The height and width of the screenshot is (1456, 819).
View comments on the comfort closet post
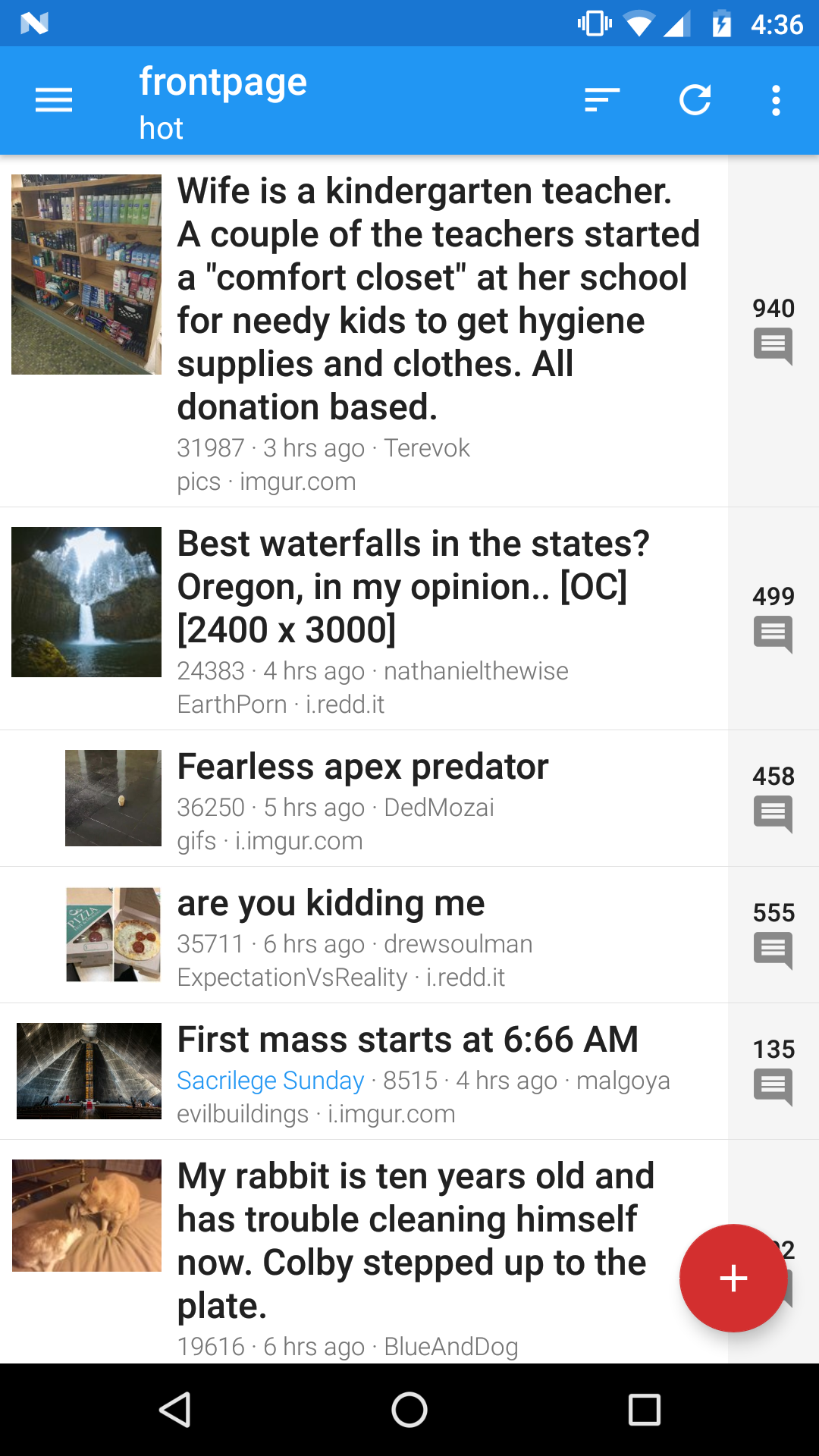click(x=773, y=331)
